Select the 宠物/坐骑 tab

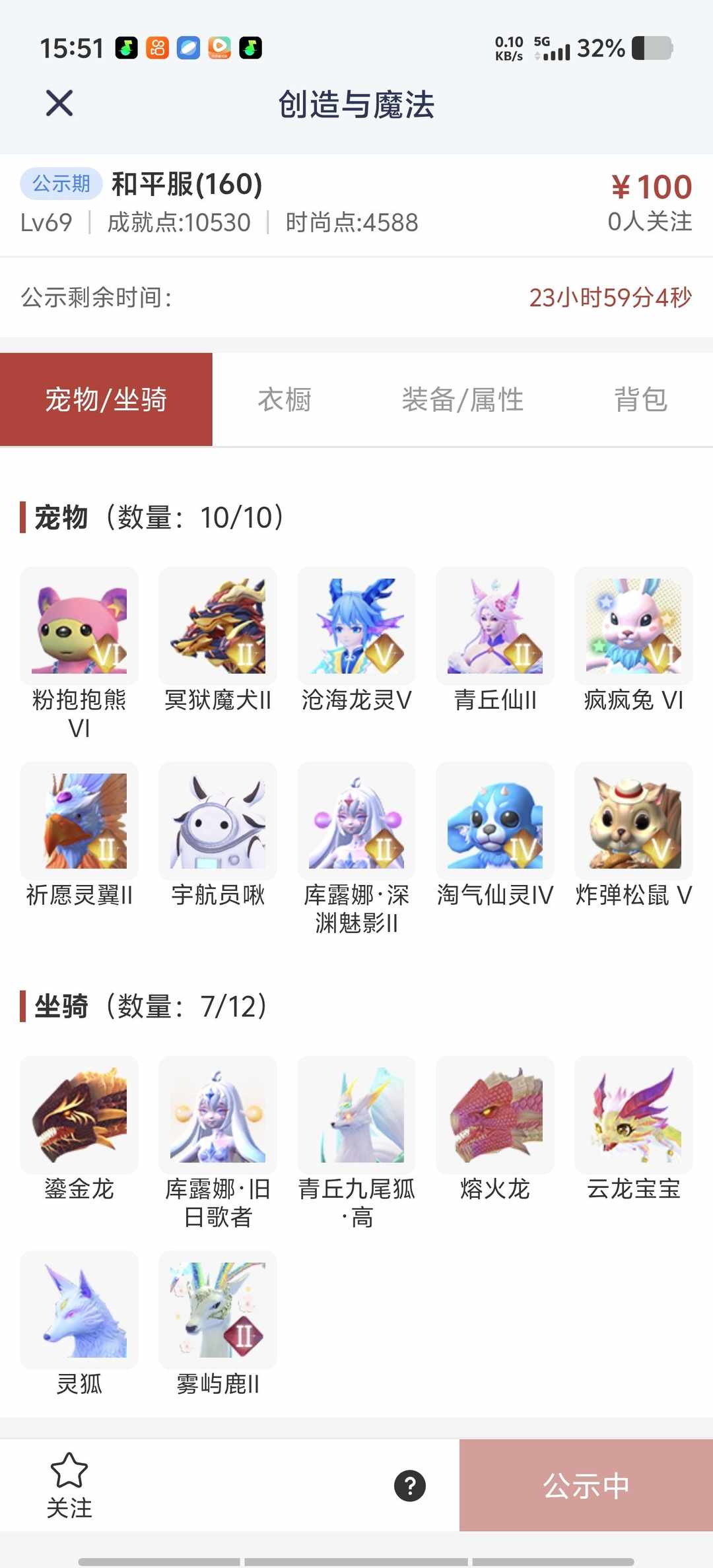coord(107,399)
